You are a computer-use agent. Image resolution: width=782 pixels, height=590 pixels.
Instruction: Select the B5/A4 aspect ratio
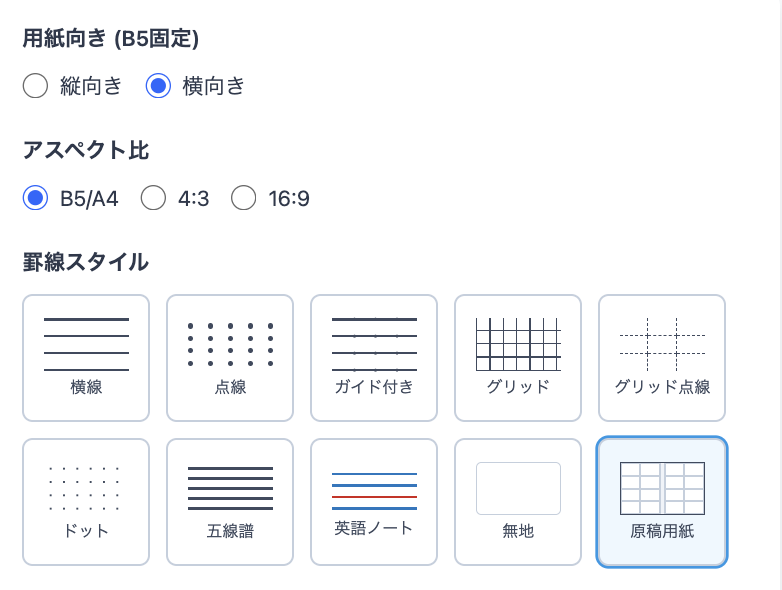pyautogui.click(x=36, y=198)
